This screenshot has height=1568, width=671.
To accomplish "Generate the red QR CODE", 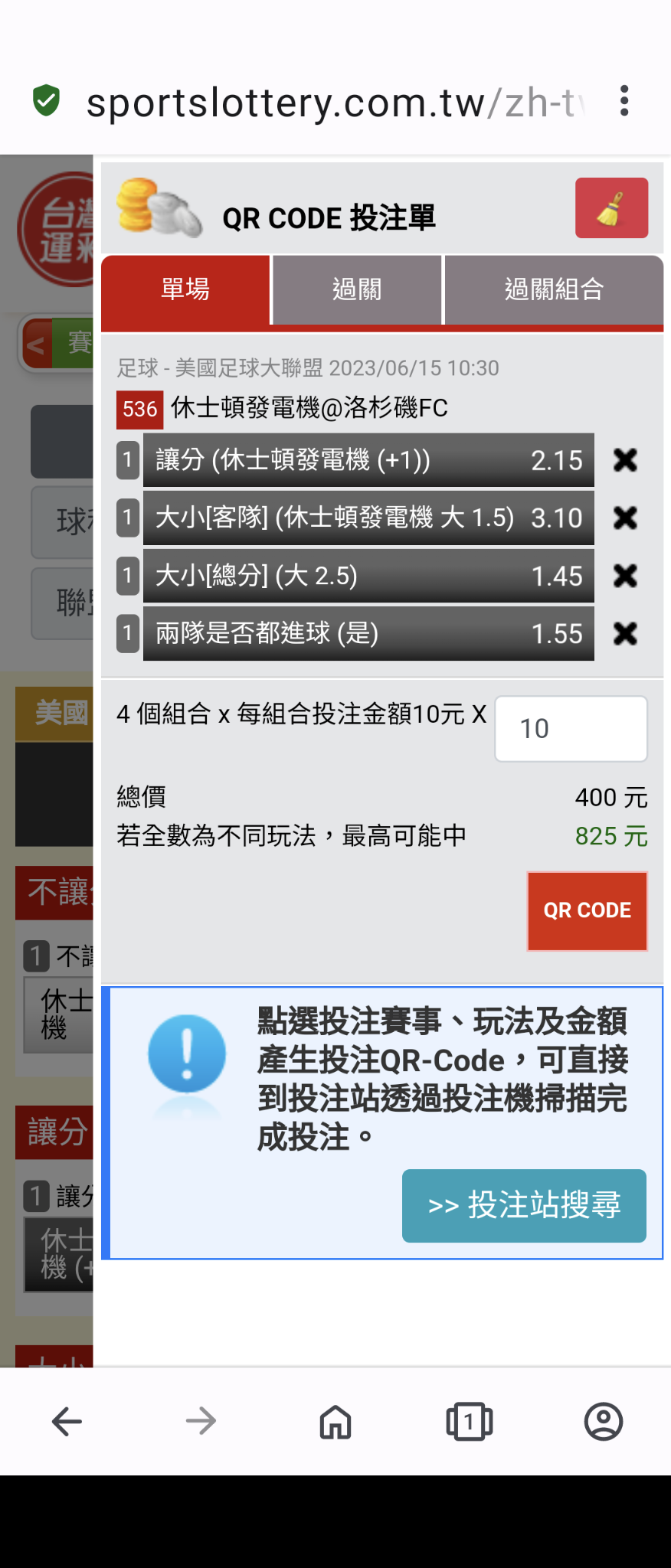I will tap(587, 911).
